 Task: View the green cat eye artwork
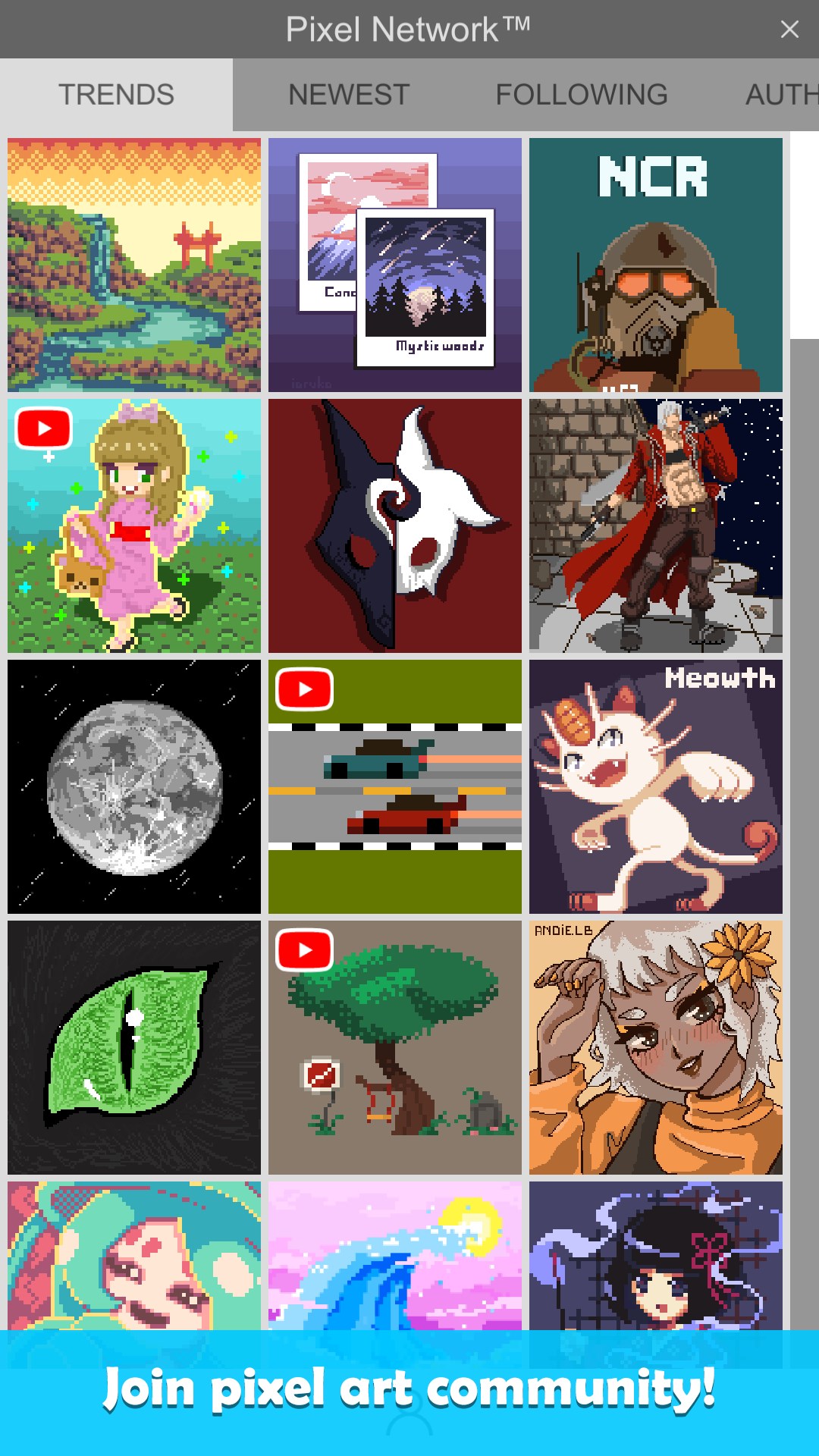pos(134,1047)
